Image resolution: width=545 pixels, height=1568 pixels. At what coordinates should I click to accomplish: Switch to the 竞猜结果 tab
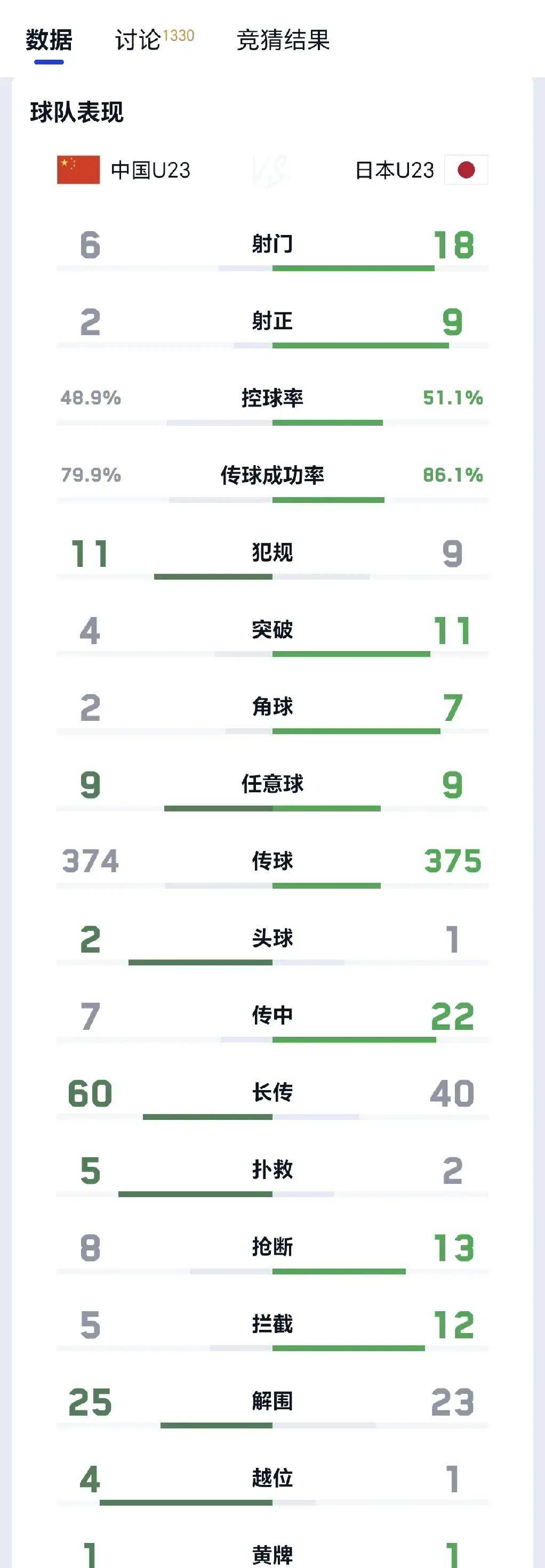coord(283,40)
